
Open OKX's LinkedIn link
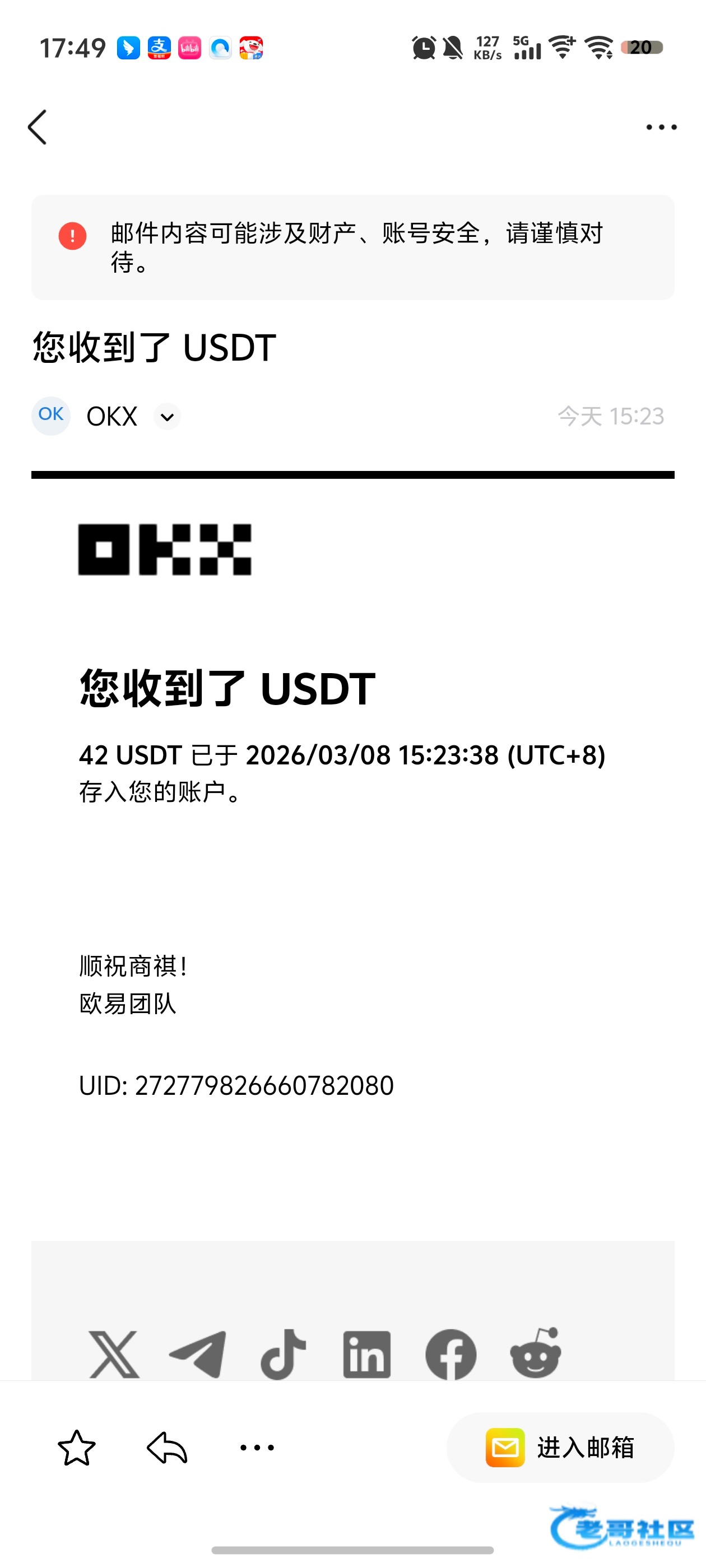(366, 1354)
